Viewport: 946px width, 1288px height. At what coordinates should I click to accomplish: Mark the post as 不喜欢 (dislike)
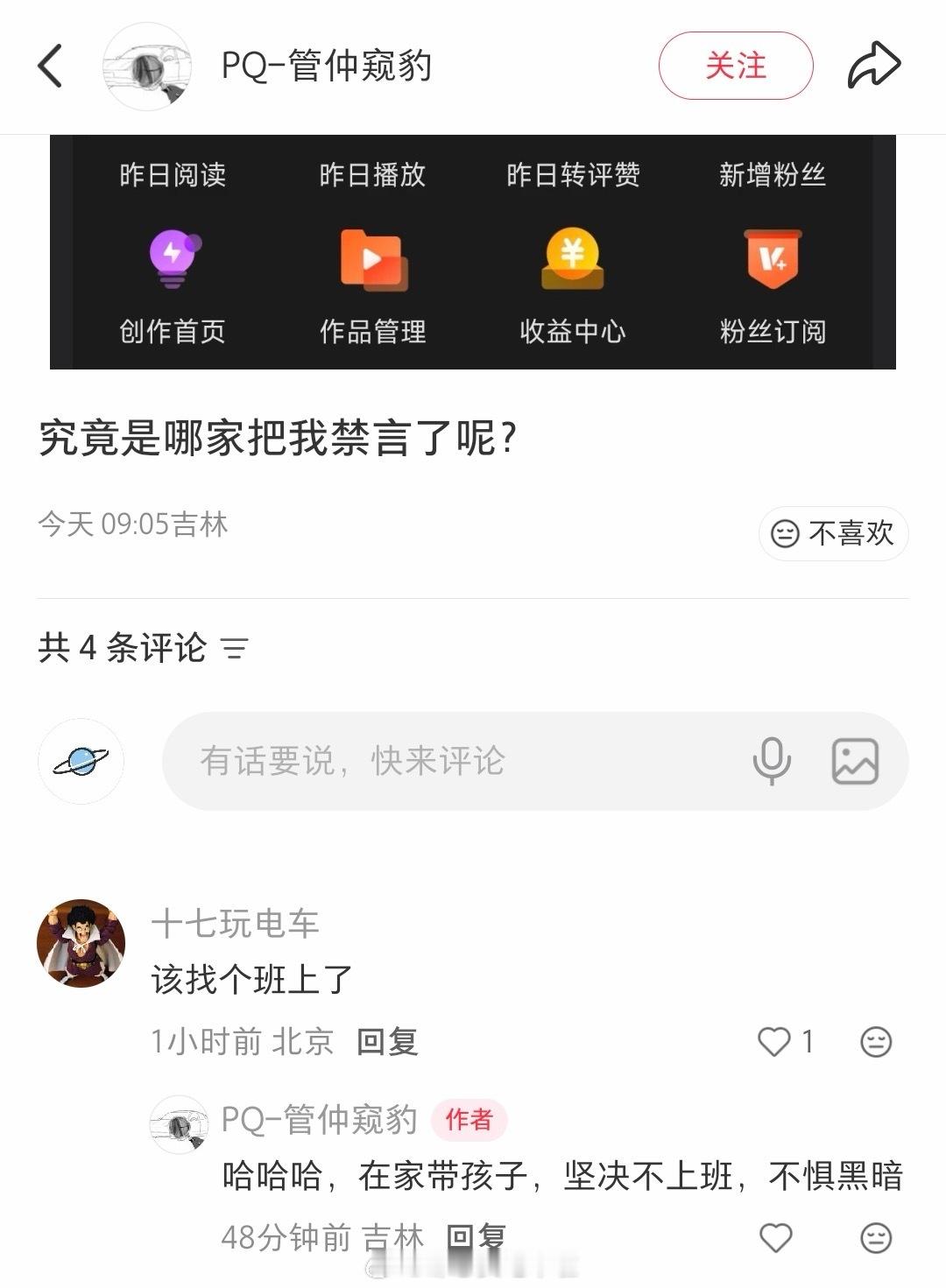point(830,533)
